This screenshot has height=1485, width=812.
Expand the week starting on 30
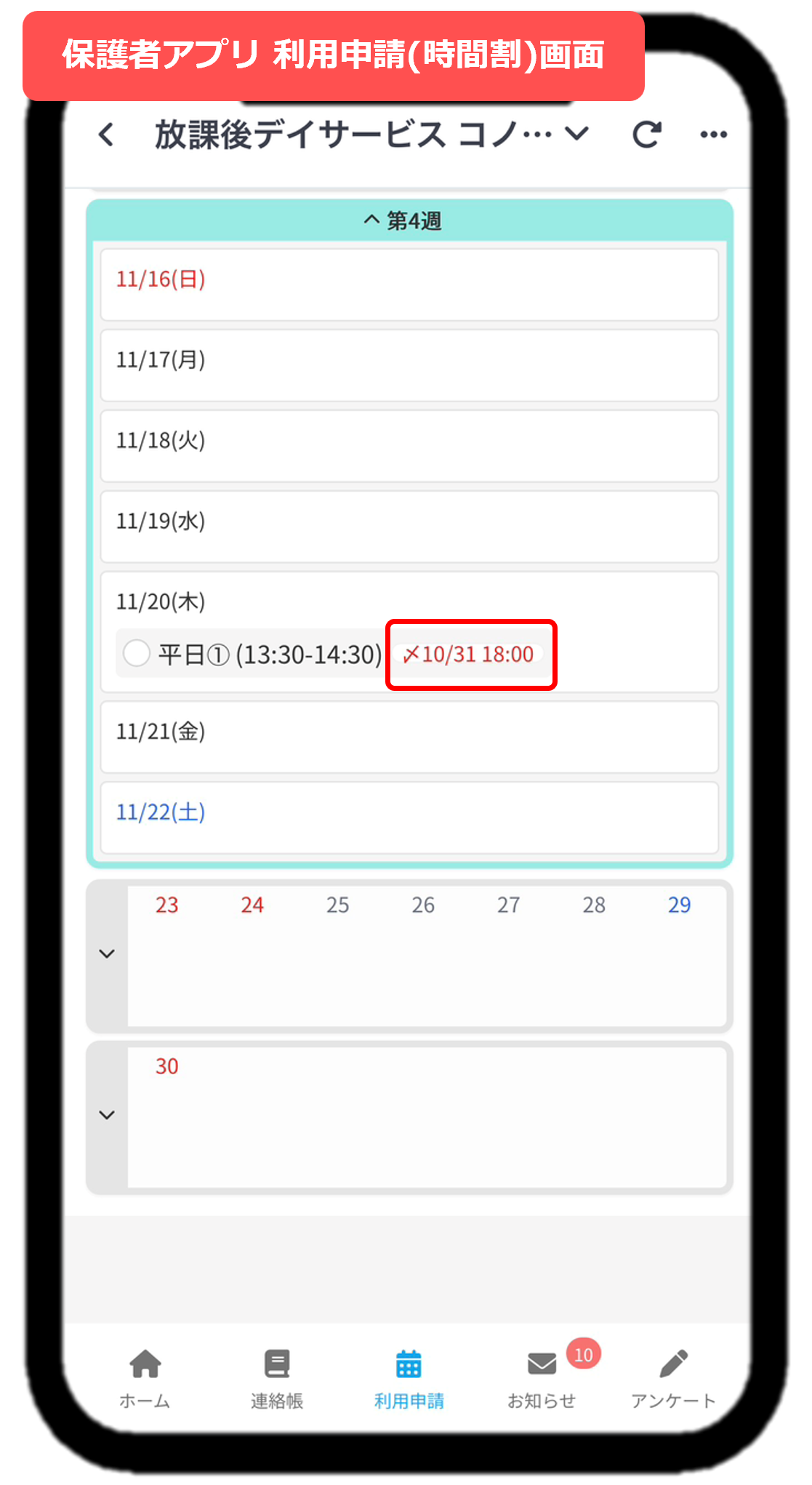107,1116
